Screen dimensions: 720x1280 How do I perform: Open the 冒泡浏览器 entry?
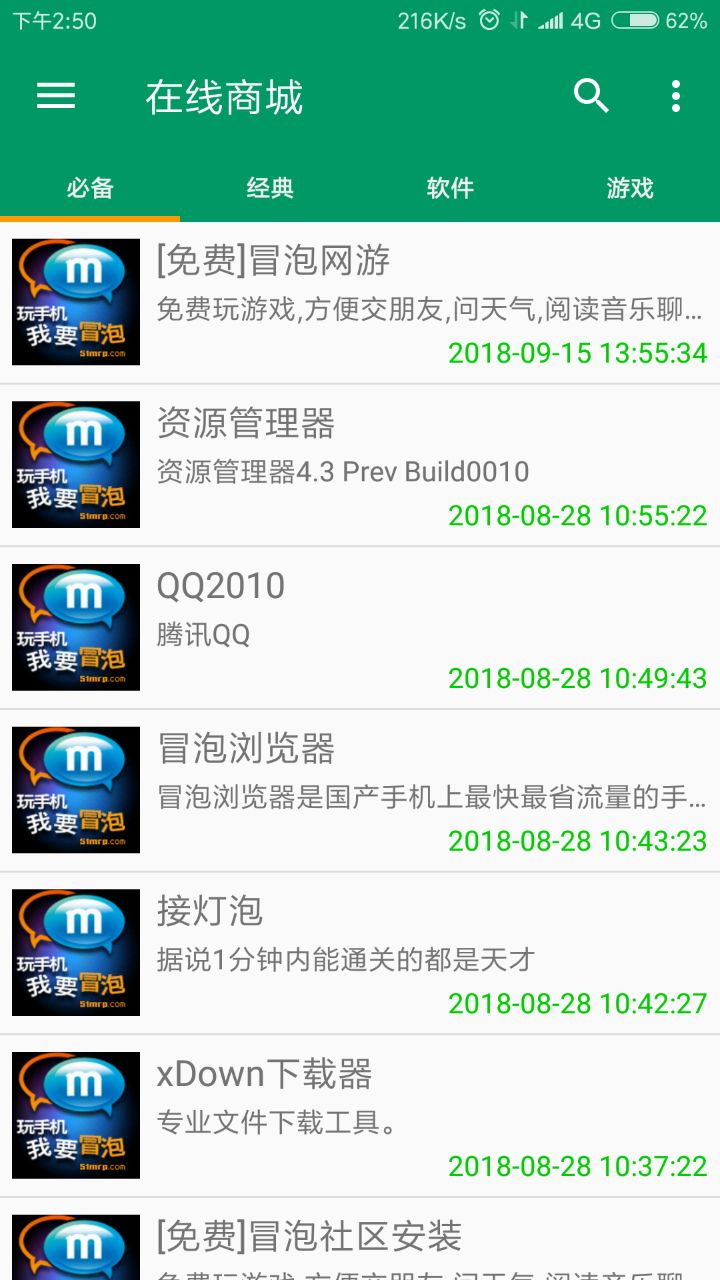(360, 790)
